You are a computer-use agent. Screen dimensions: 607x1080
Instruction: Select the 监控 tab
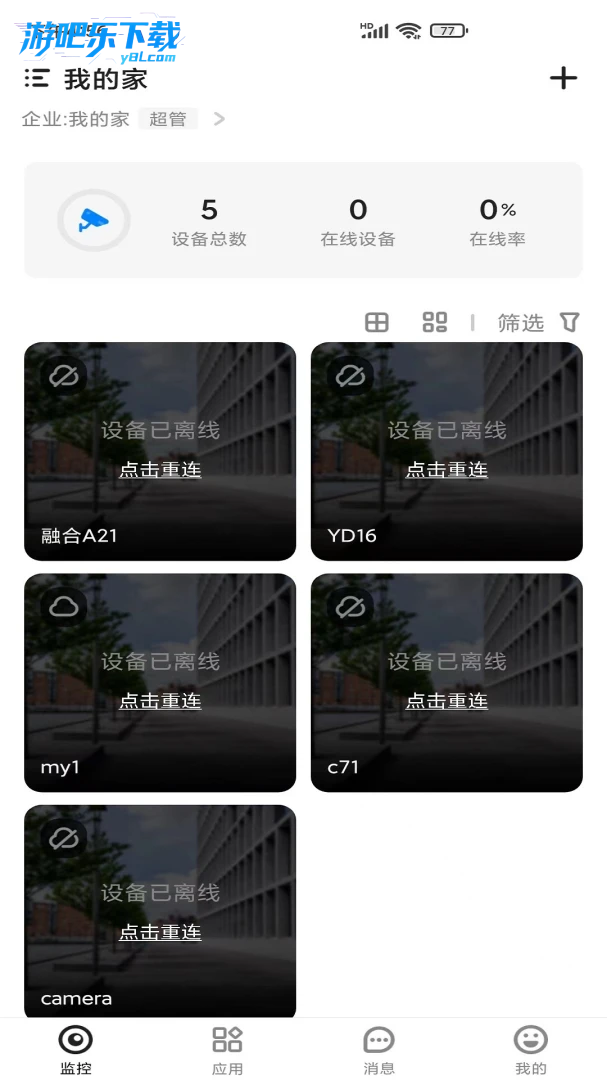pos(76,1049)
